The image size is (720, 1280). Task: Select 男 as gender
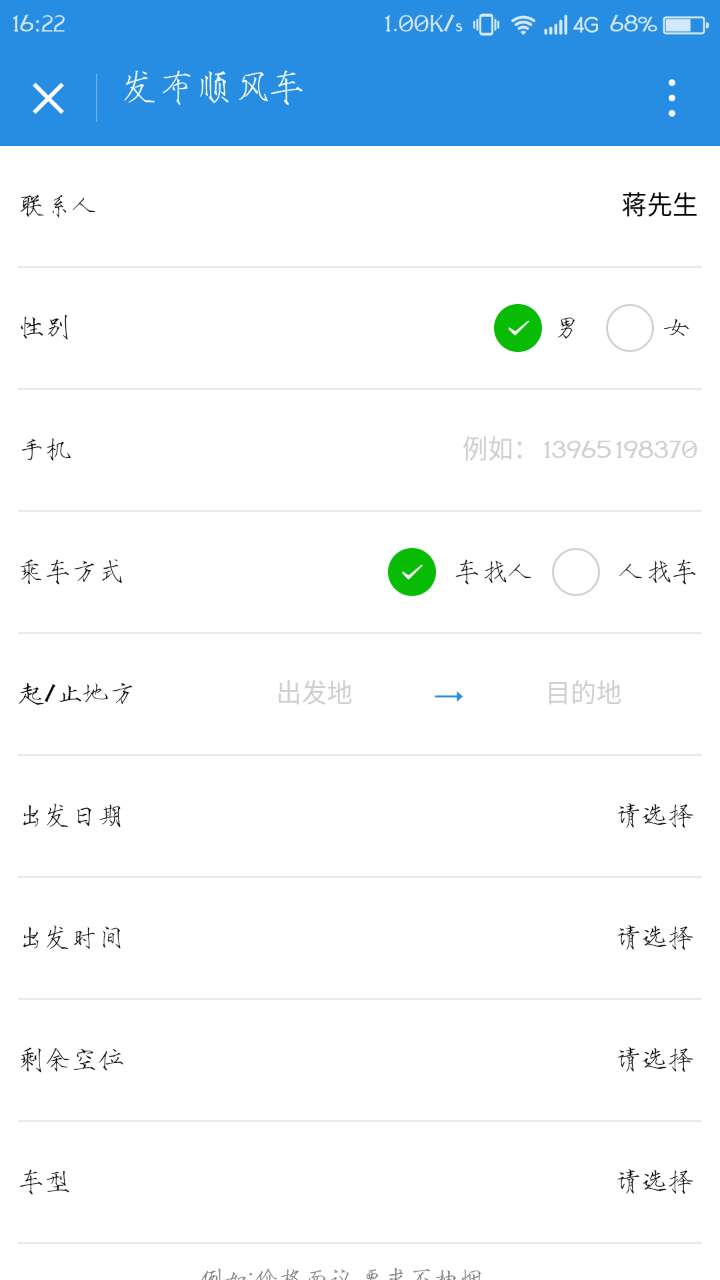518,328
